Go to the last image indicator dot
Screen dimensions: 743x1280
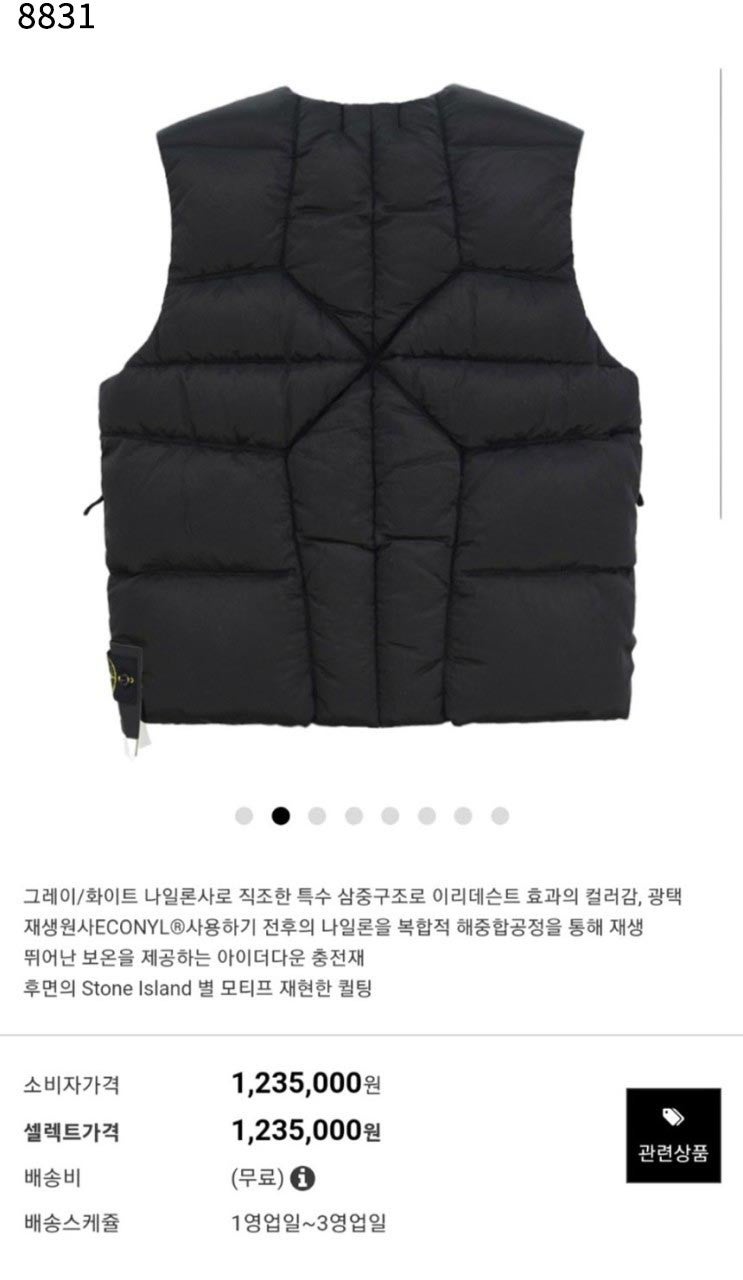(500, 816)
